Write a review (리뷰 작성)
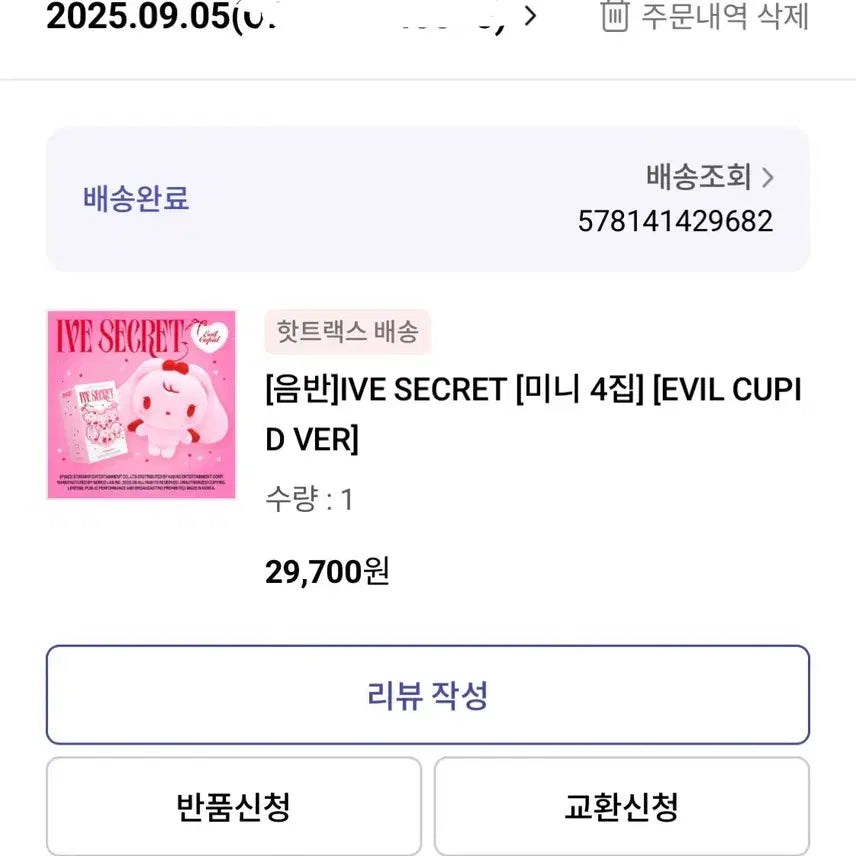Image resolution: width=856 pixels, height=856 pixels. tap(428, 694)
